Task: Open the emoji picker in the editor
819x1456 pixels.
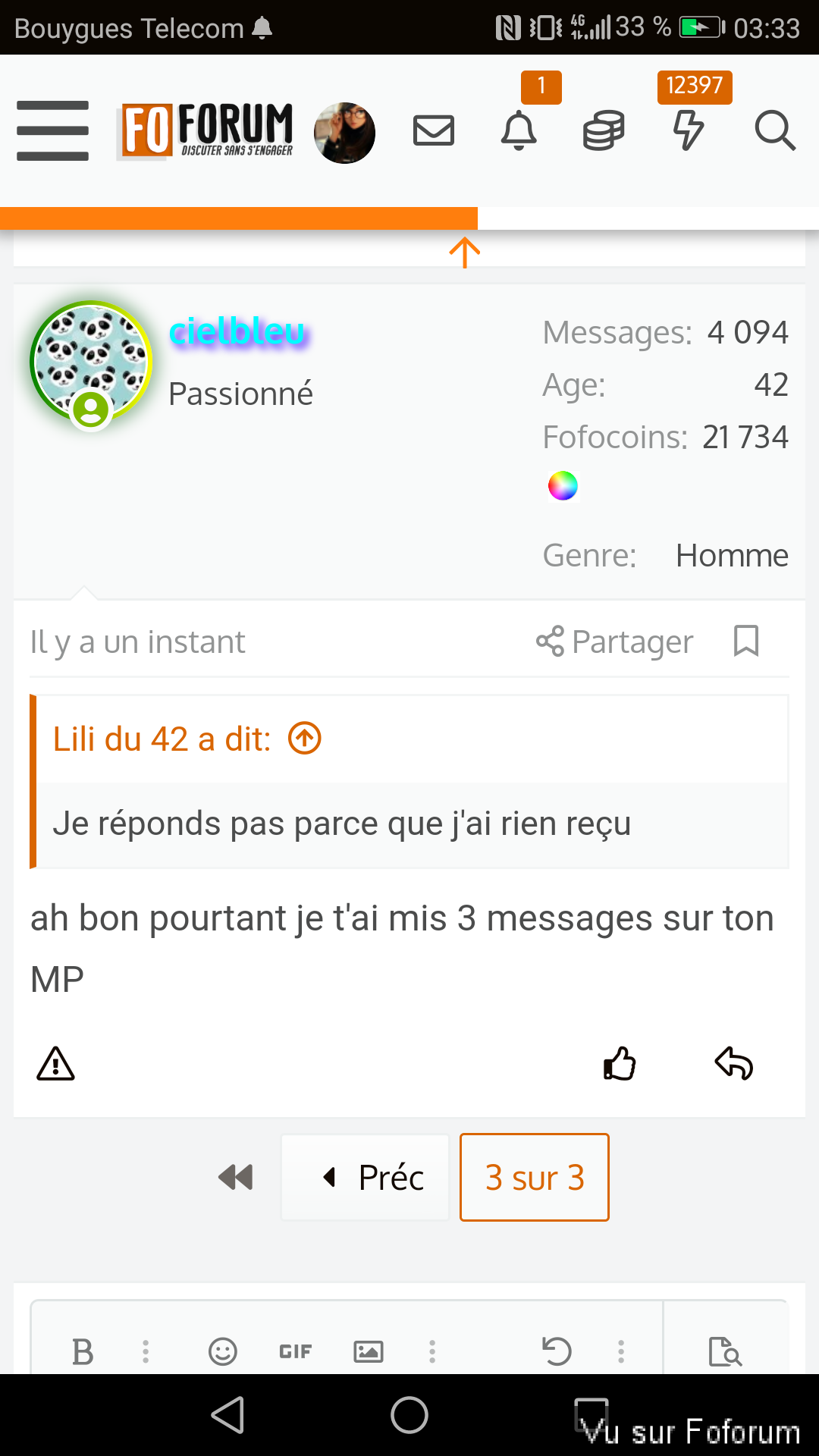Action: tap(223, 1351)
